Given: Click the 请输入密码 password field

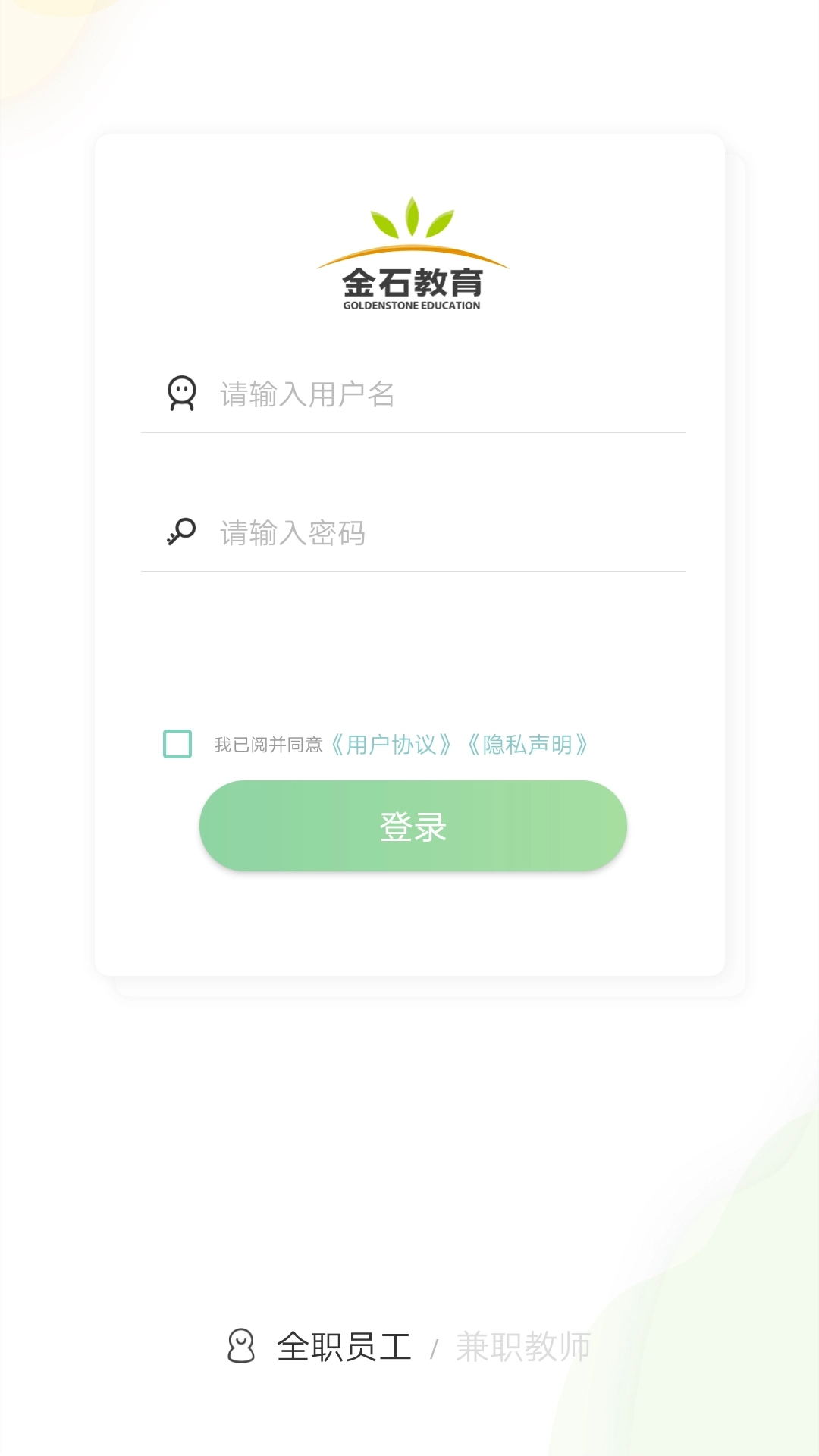Looking at the screenshot, I should [x=379, y=533].
